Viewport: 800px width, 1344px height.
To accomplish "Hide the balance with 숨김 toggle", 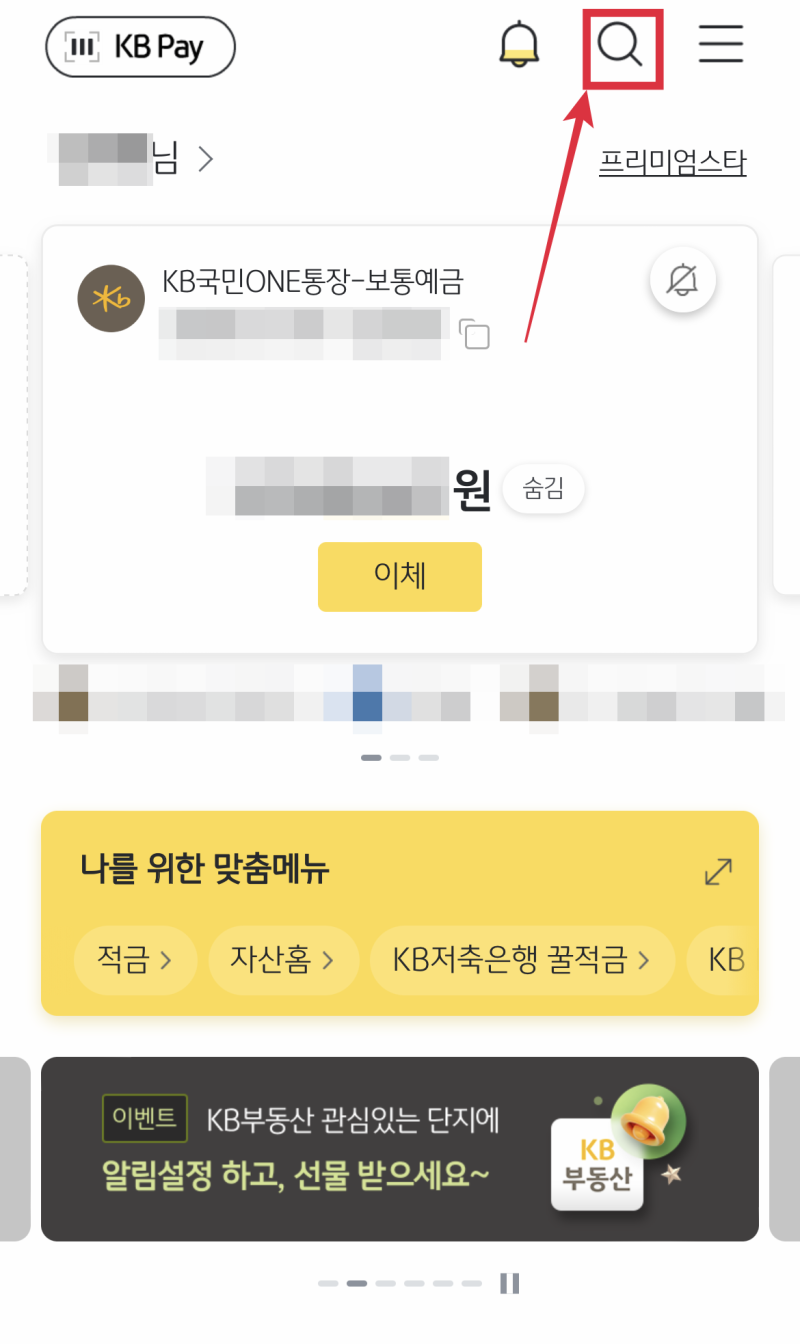I will 543,489.
